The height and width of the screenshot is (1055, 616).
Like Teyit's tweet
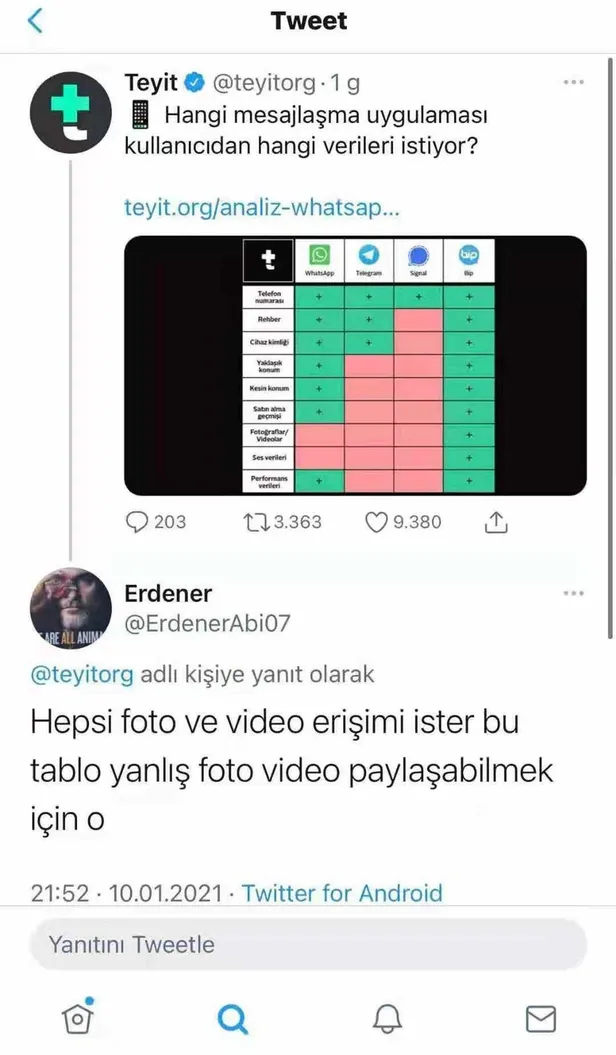[376, 522]
